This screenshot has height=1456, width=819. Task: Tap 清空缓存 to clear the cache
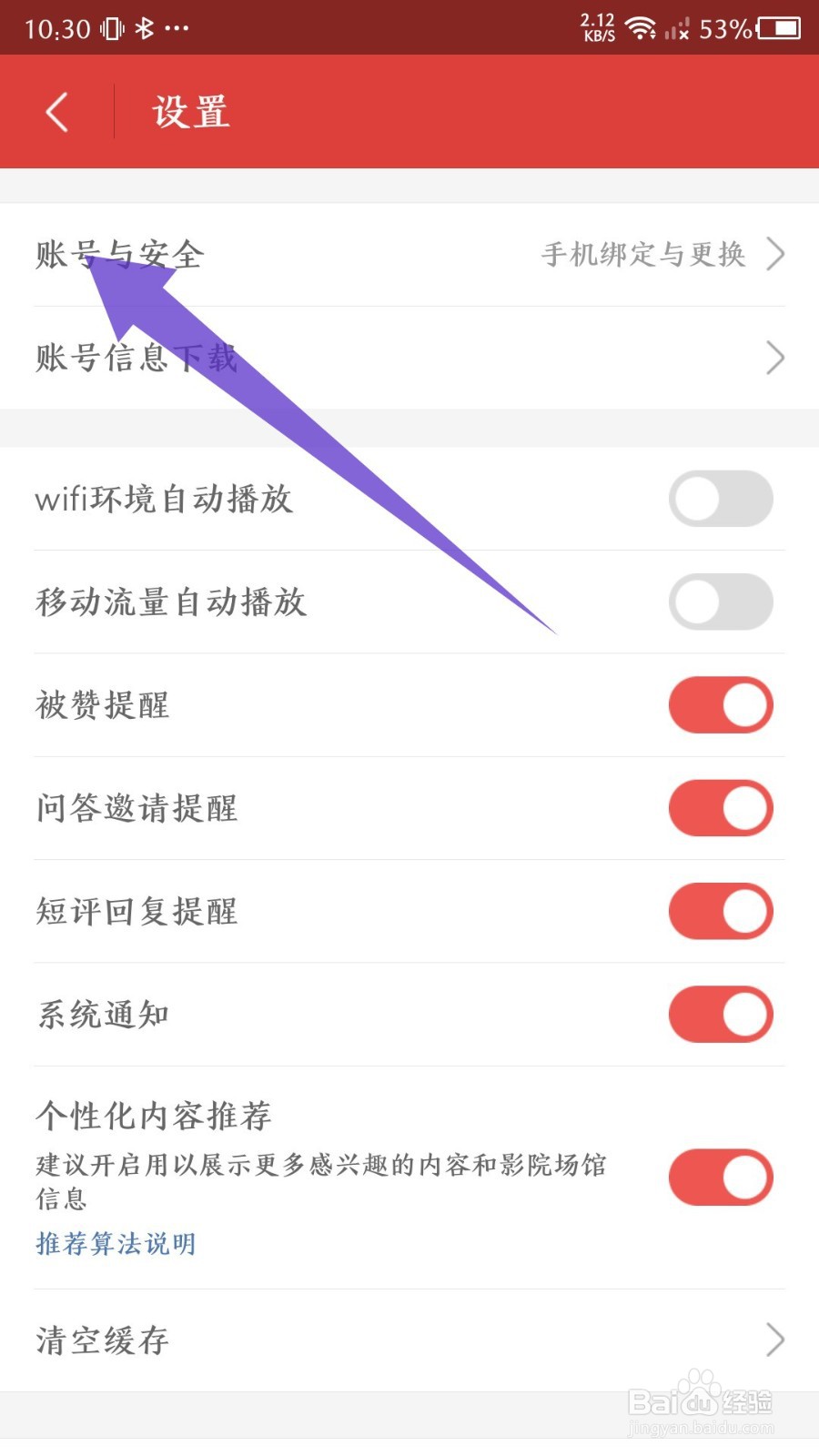click(x=100, y=1340)
